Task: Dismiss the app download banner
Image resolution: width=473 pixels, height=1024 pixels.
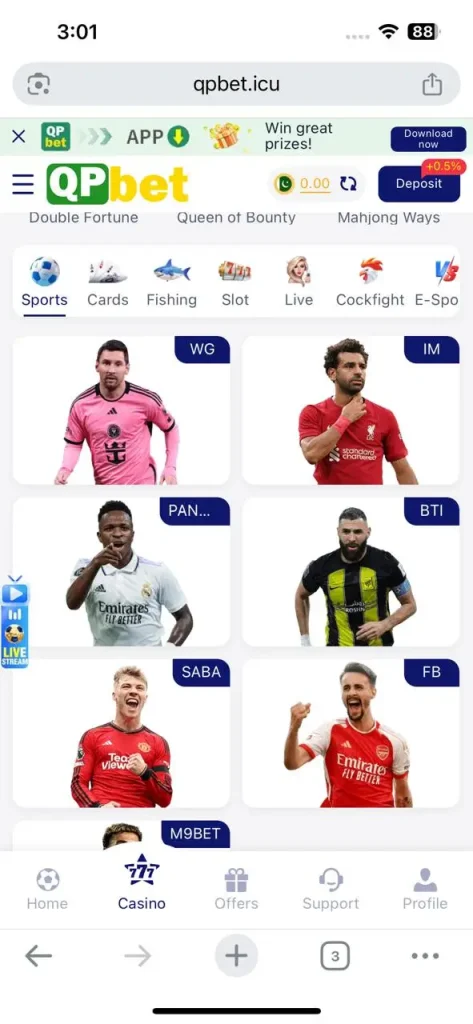Action: coord(19,136)
